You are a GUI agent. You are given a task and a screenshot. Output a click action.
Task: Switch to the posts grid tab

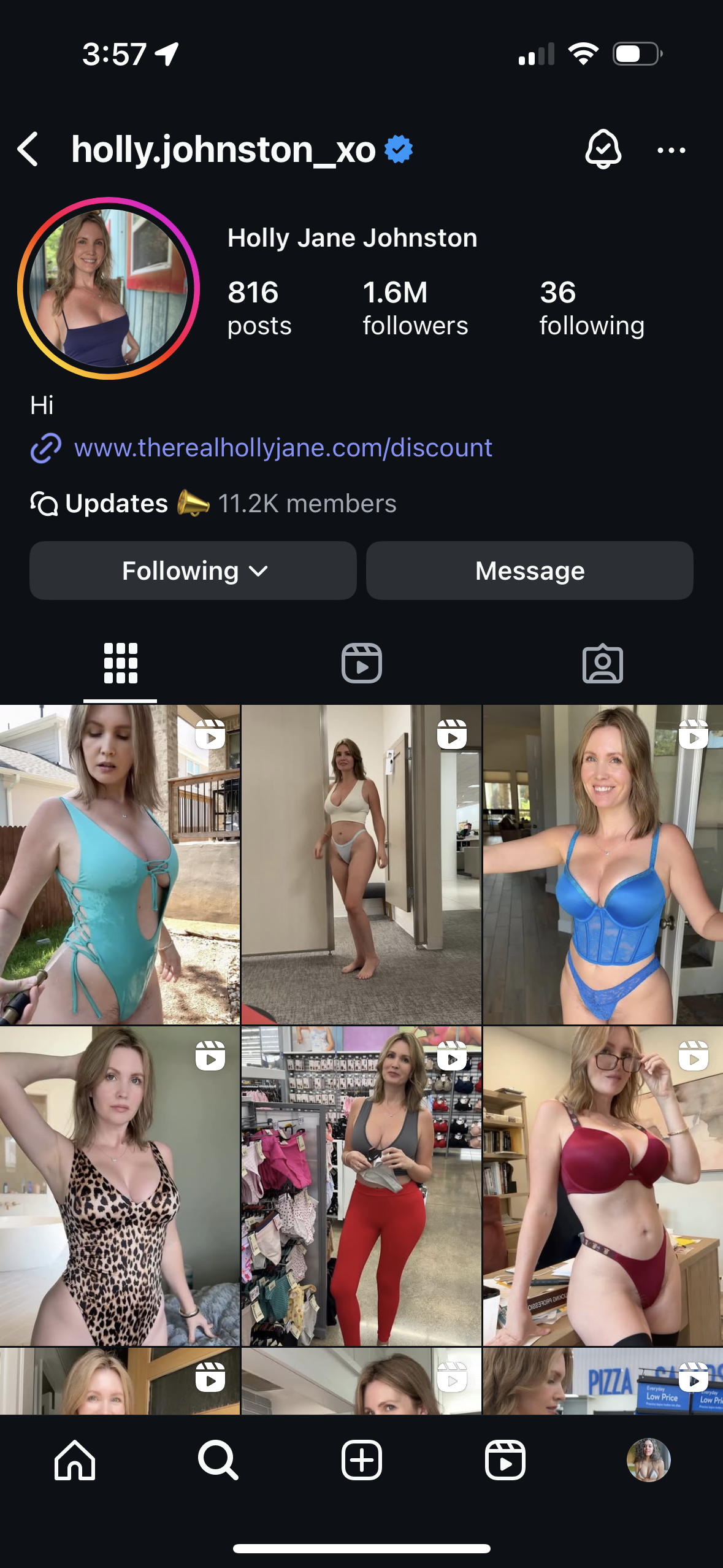(x=120, y=663)
